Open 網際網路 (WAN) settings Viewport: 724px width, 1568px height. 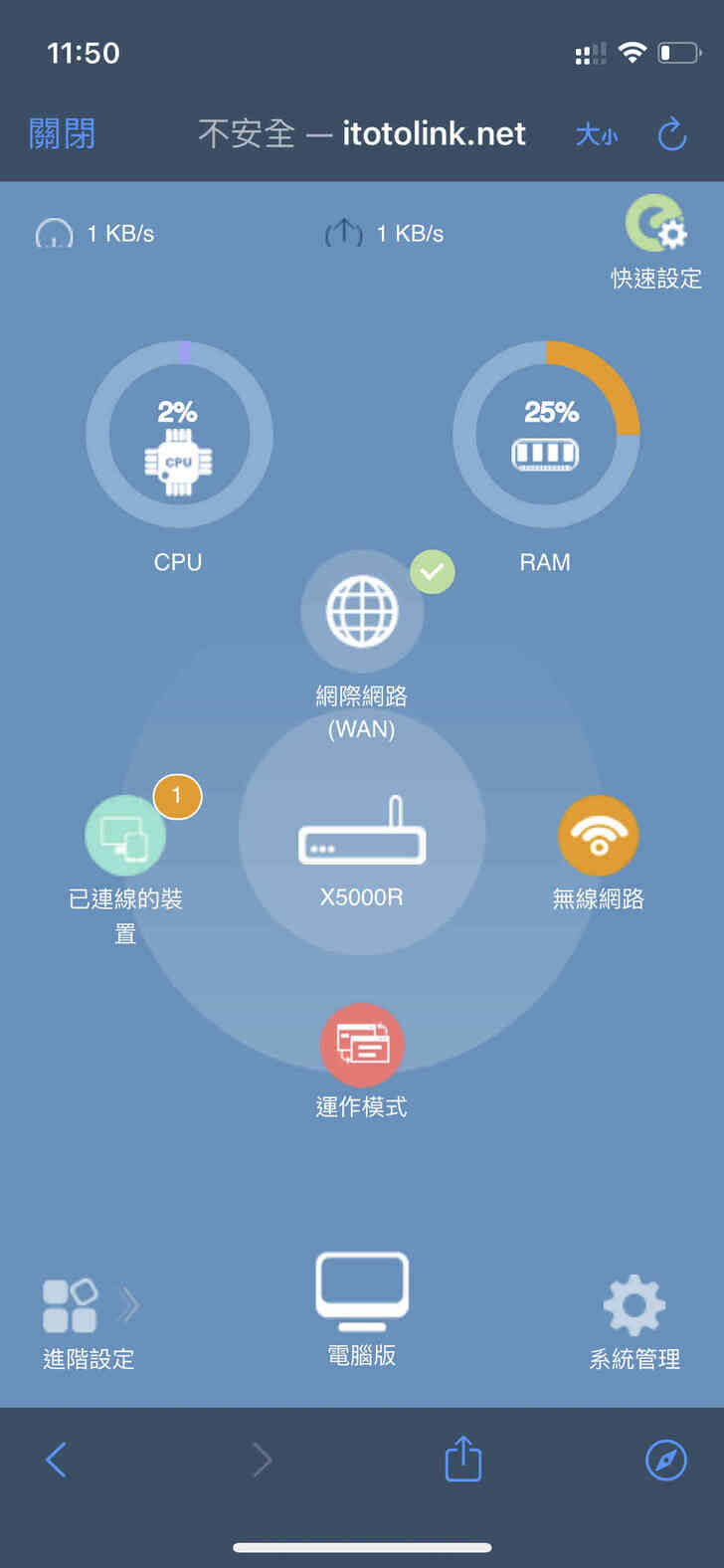coord(362,613)
